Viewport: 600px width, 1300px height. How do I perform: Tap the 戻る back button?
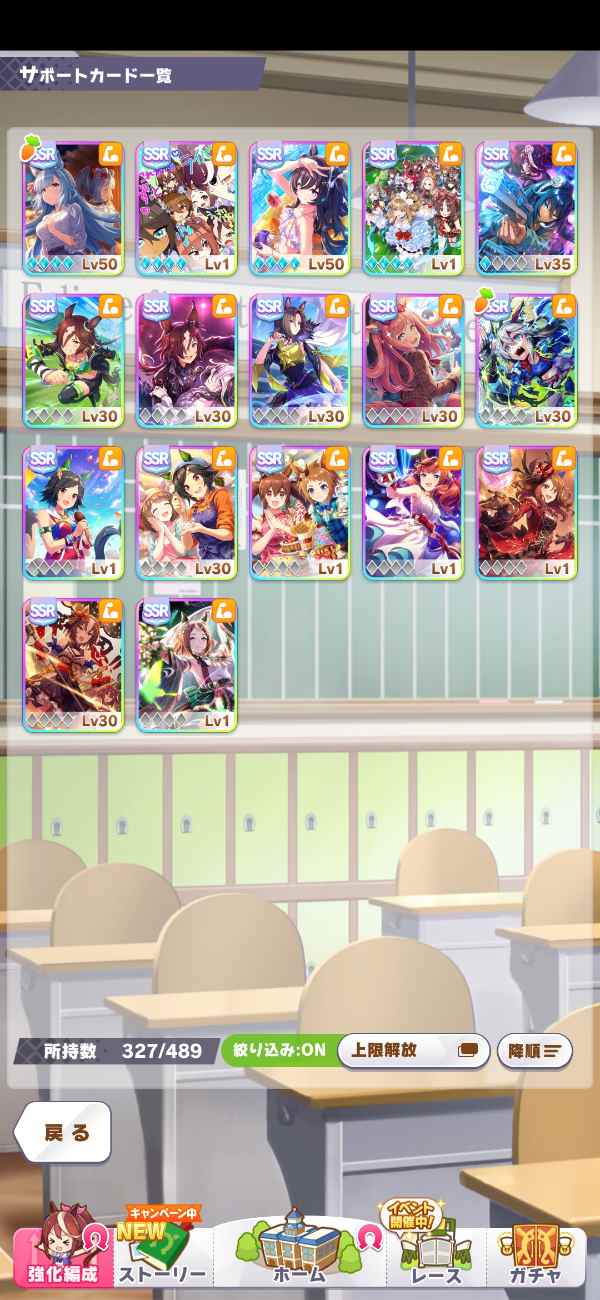[62, 1132]
